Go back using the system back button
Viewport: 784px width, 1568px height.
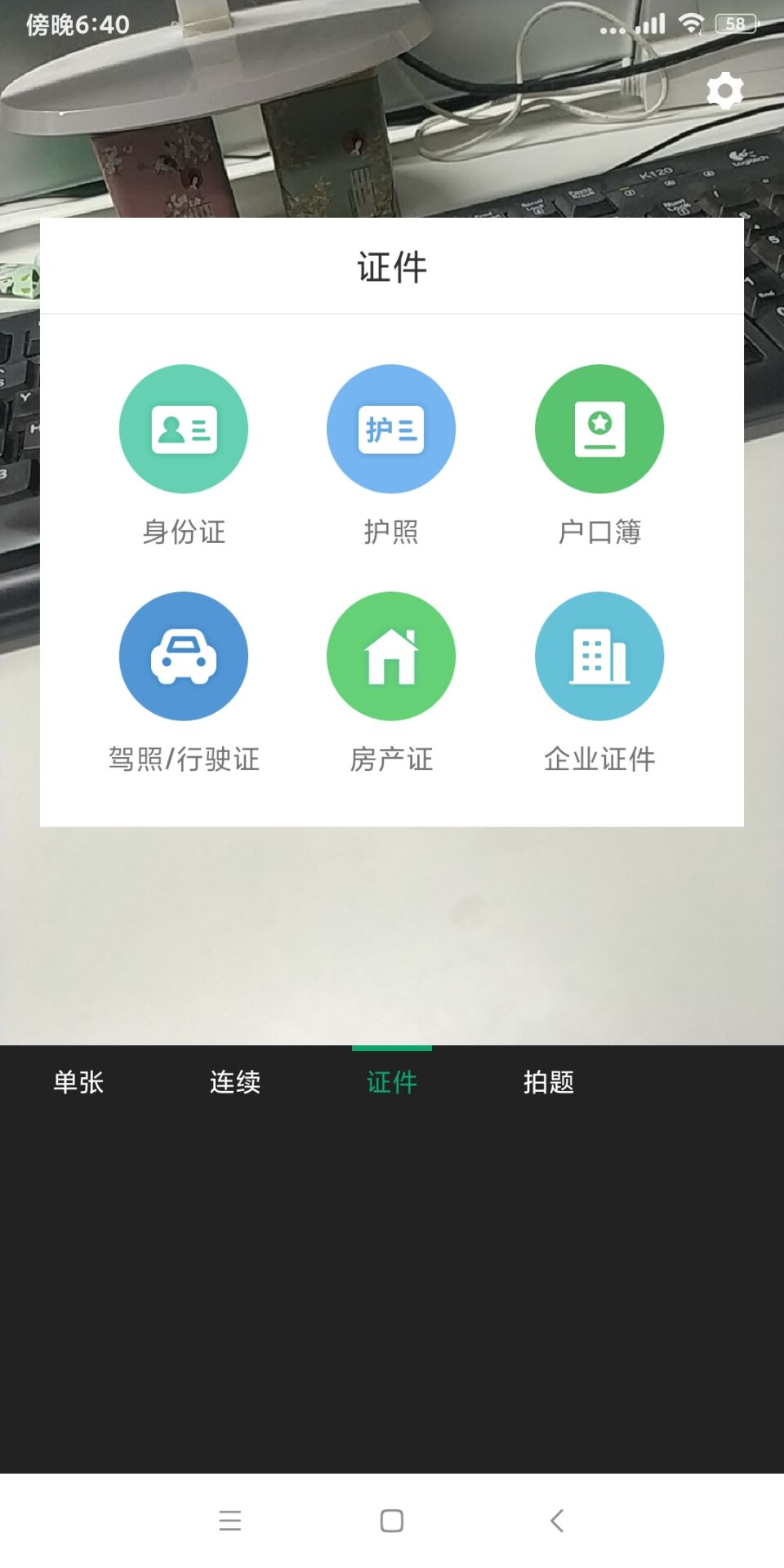point(557,1521)
